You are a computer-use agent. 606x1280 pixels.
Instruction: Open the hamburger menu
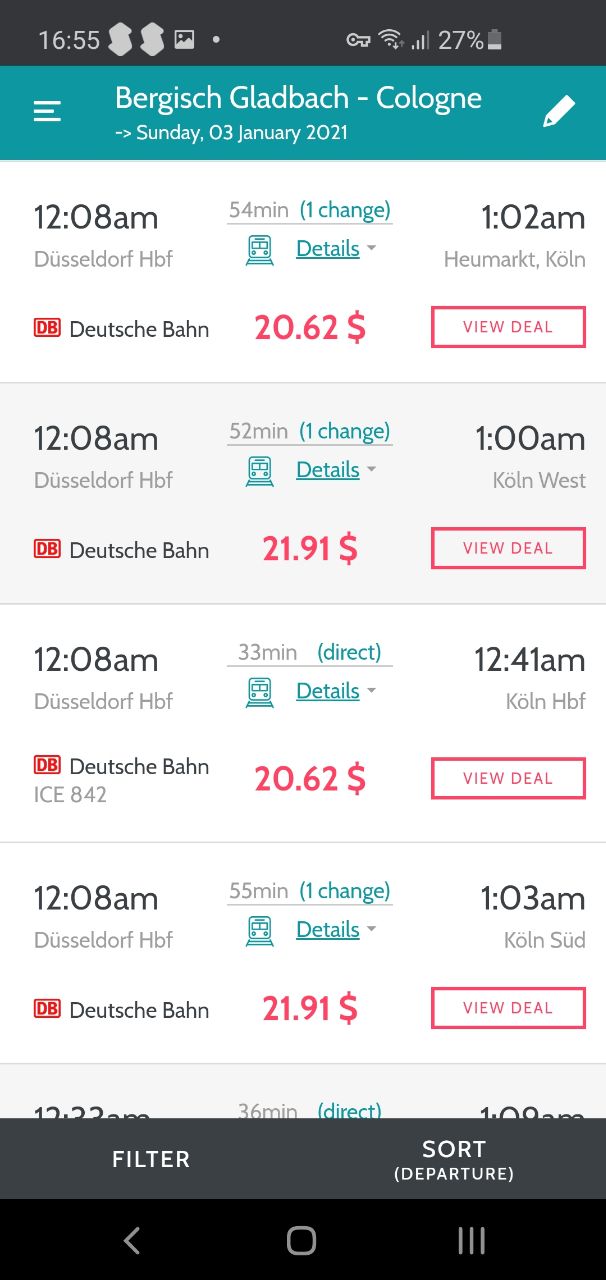point(47,112)
